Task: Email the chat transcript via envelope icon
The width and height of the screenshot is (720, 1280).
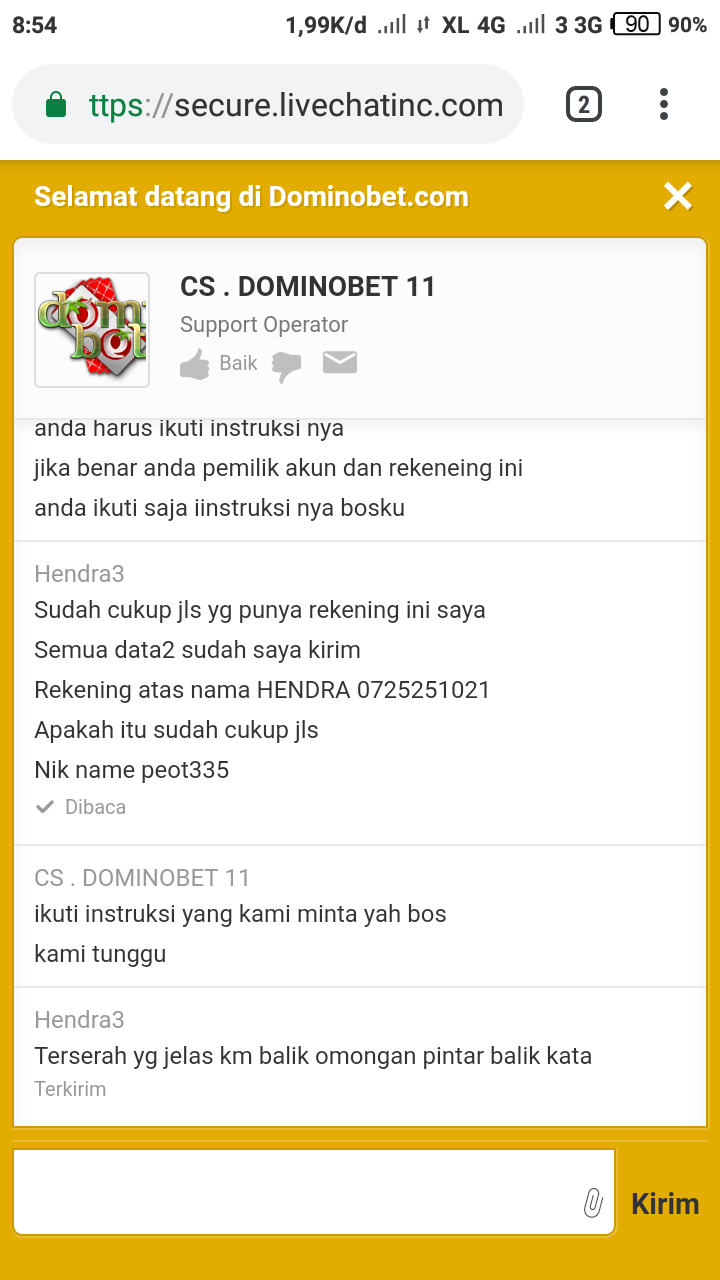Action: (340, 363)
